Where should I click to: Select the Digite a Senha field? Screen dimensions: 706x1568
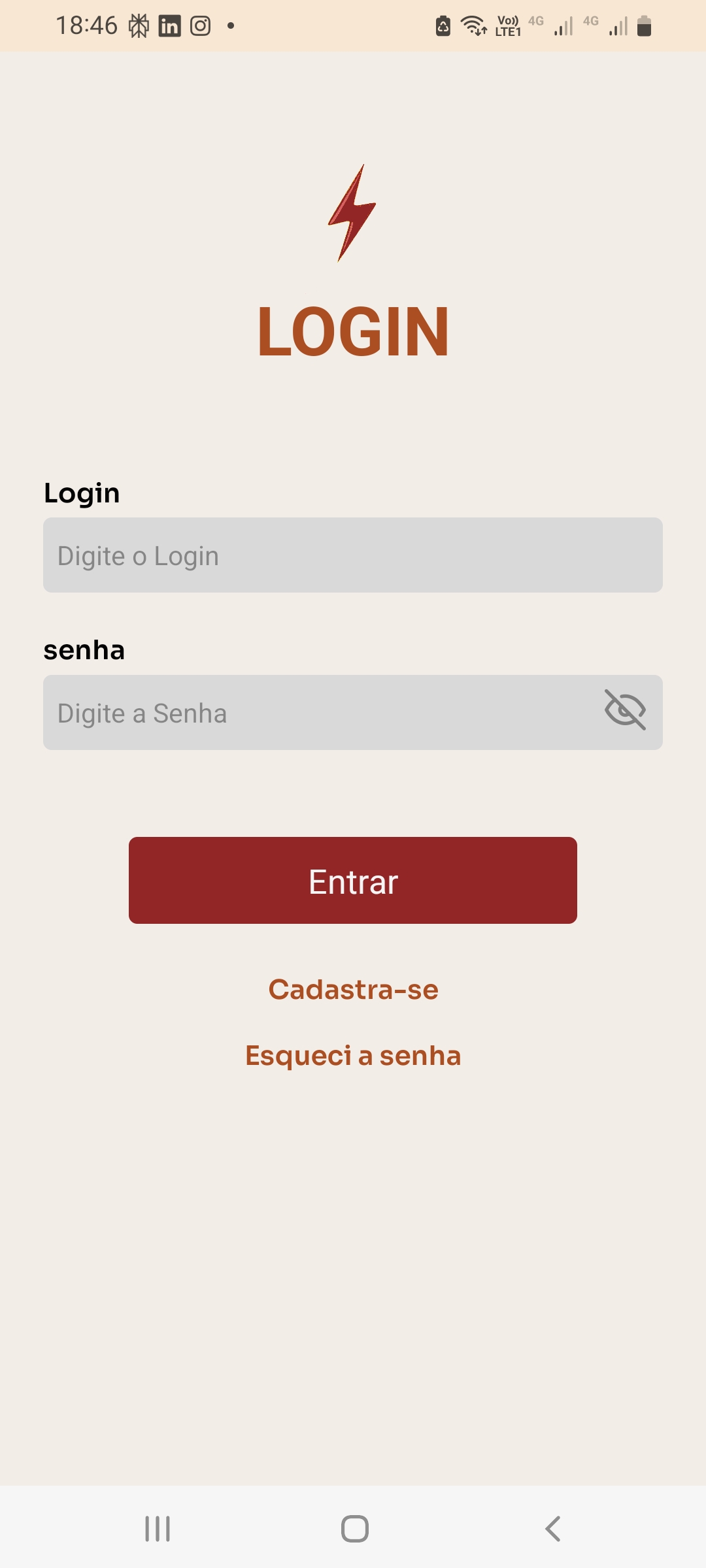[294, 712]
